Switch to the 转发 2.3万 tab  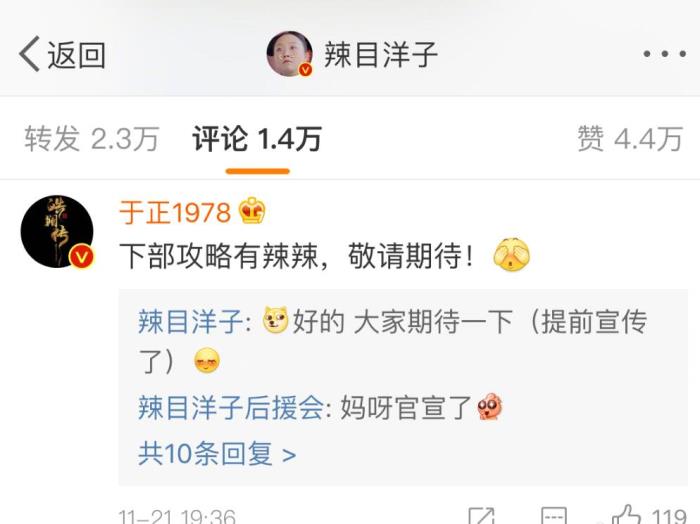click(92, 139)
